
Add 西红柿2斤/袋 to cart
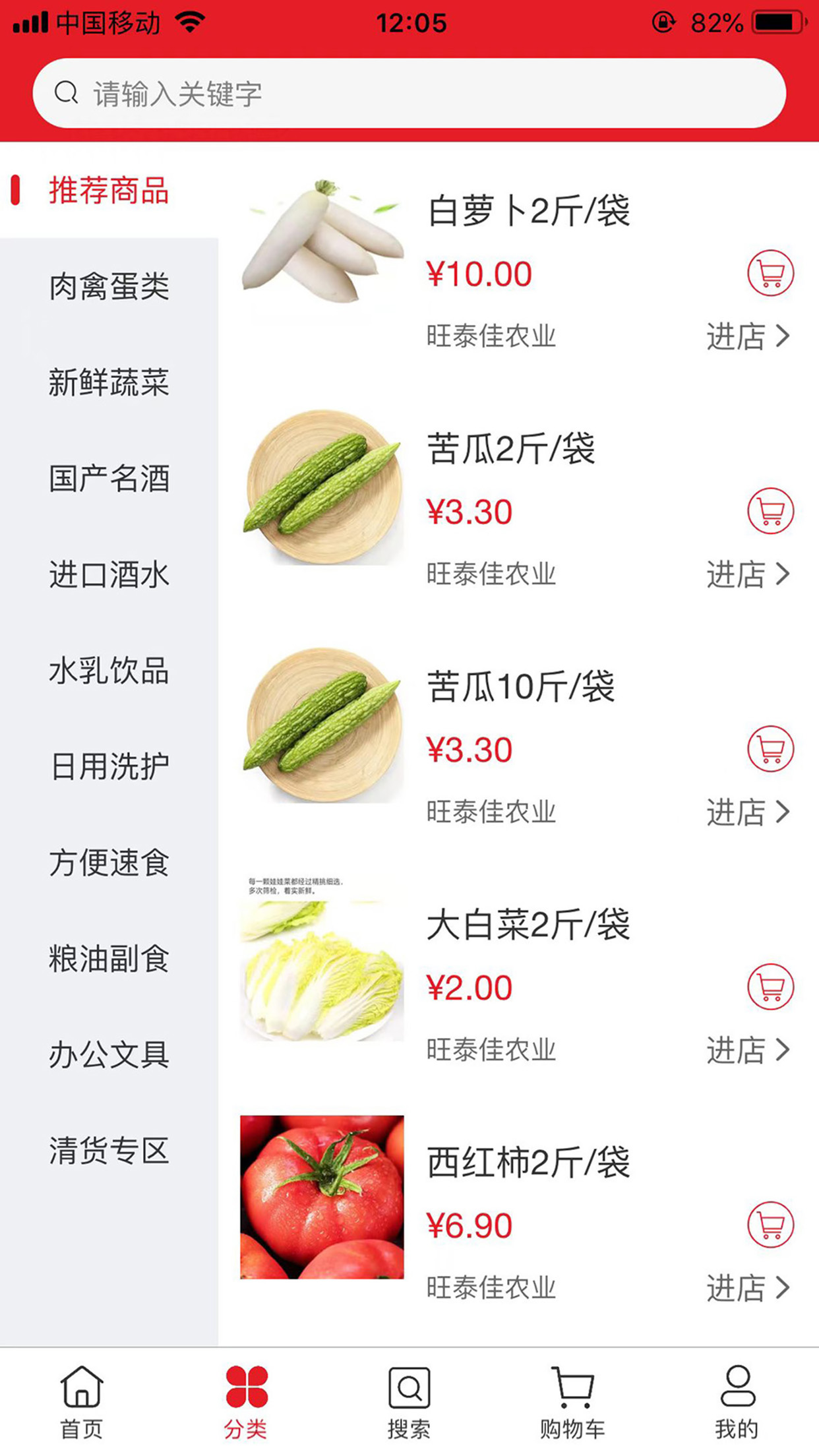pyautogui.click(x=770, y=1225)
